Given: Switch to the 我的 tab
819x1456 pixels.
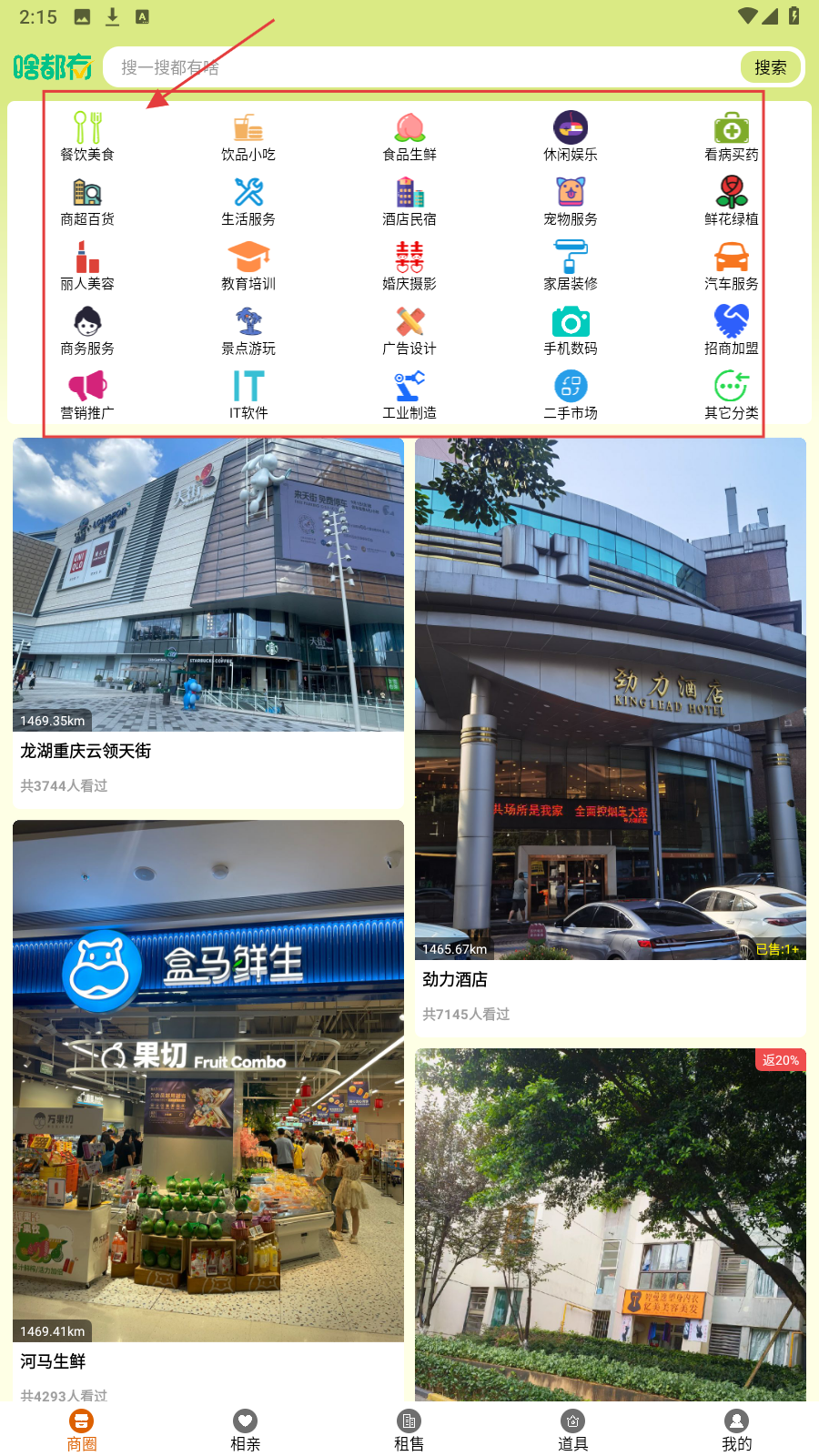Looking at the screenshot, I should (x=736, y=1431).
